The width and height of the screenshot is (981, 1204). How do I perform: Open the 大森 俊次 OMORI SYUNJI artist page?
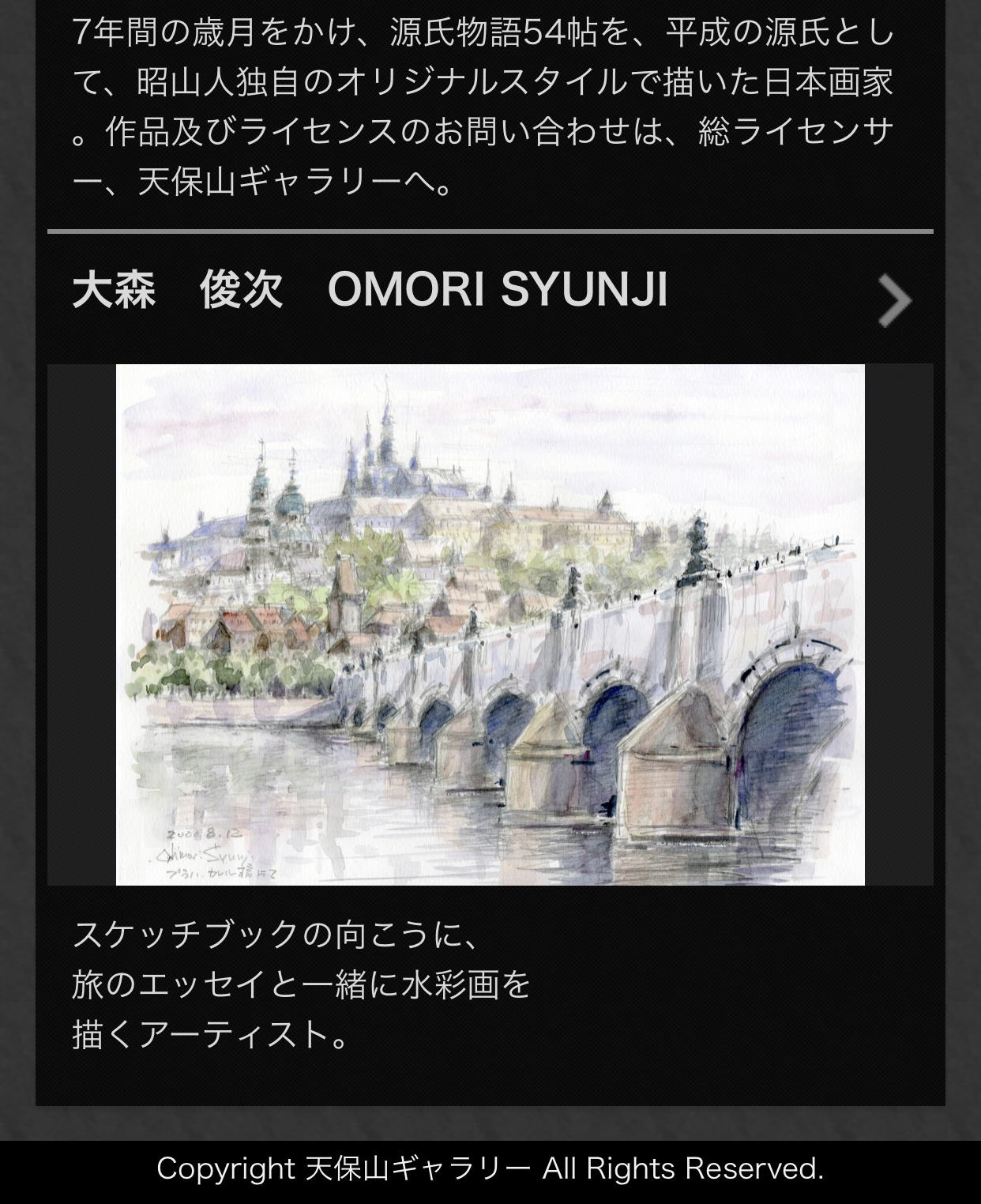(x=370, y=289)
